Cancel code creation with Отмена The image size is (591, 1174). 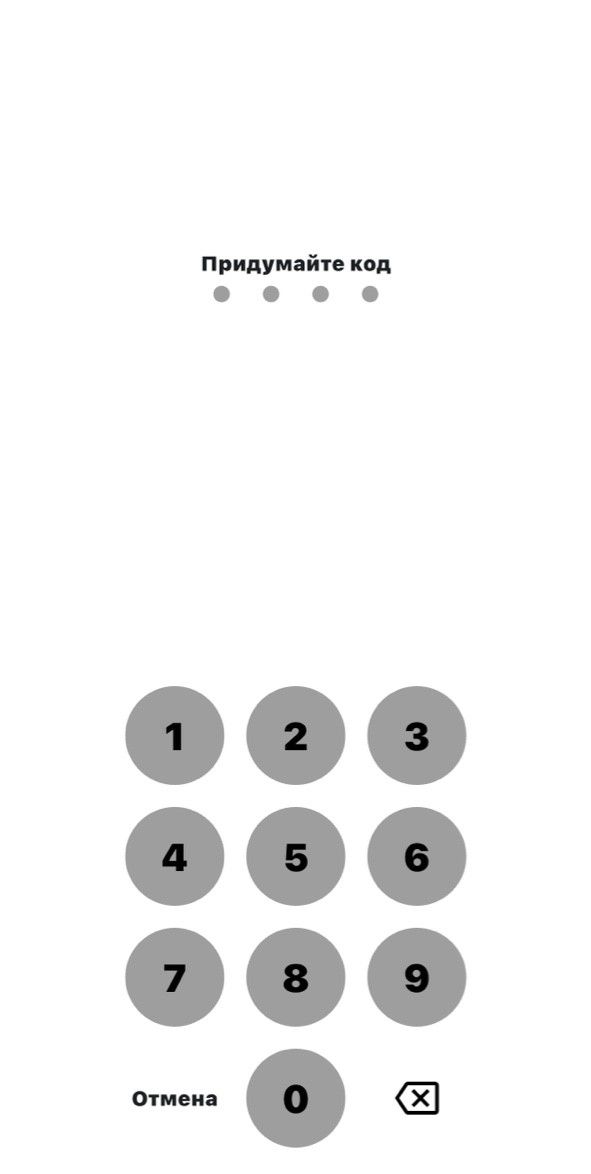point(175,1098)
